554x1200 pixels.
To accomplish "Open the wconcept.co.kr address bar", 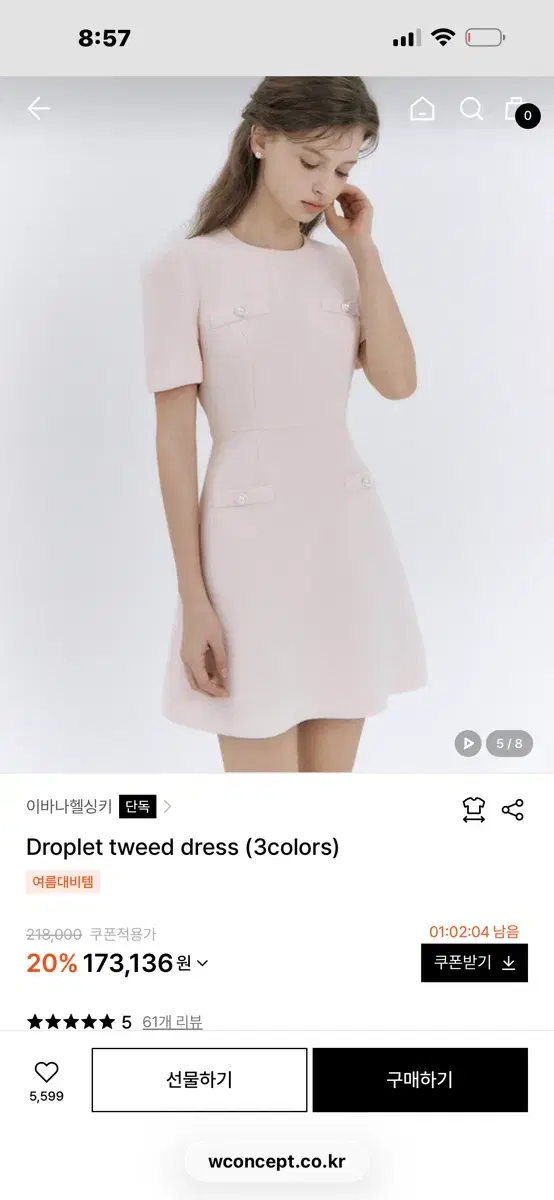I will (277, 1161).
